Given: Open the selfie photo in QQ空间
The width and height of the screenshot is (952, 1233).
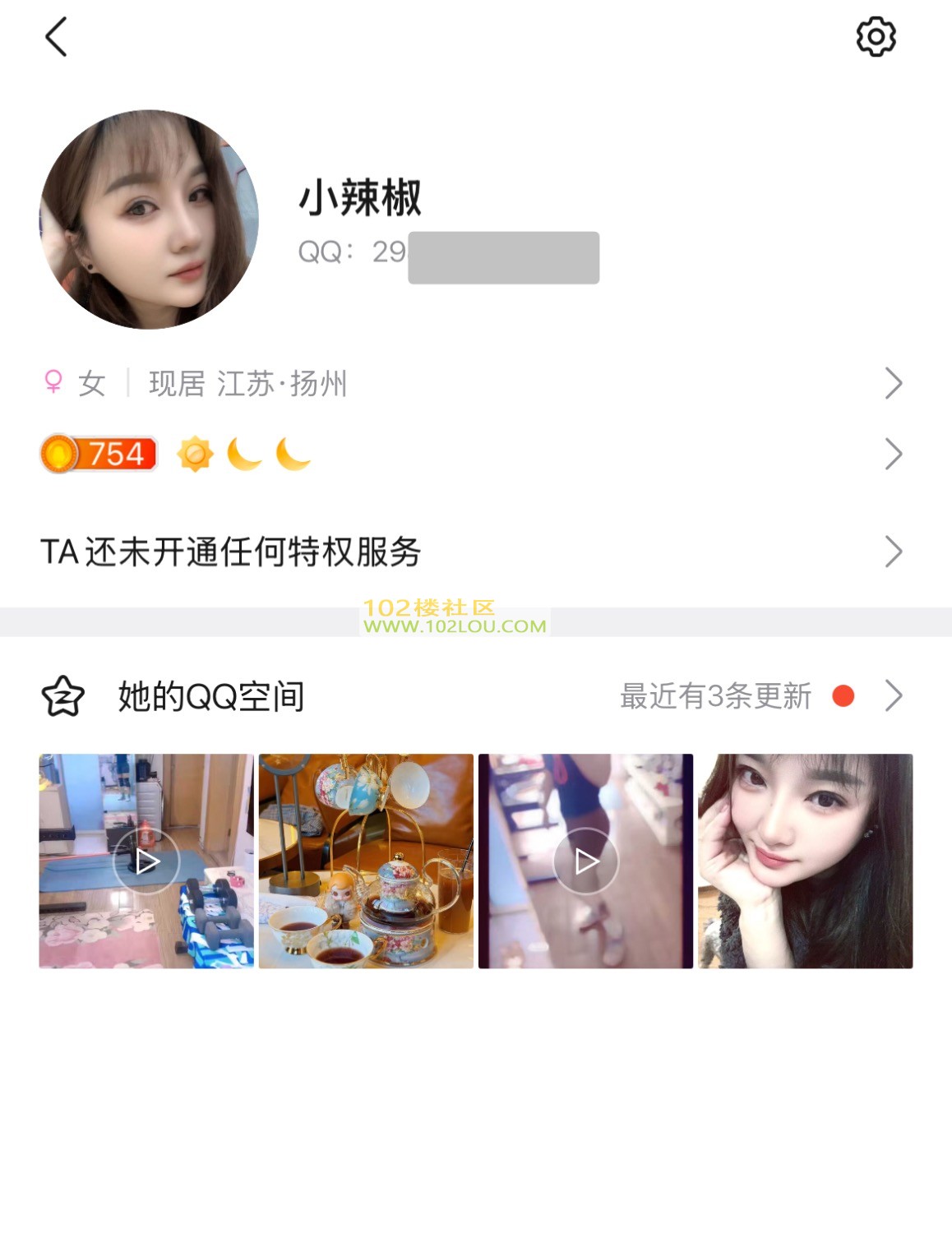Looking at the screenshot, I should point(805,861).
